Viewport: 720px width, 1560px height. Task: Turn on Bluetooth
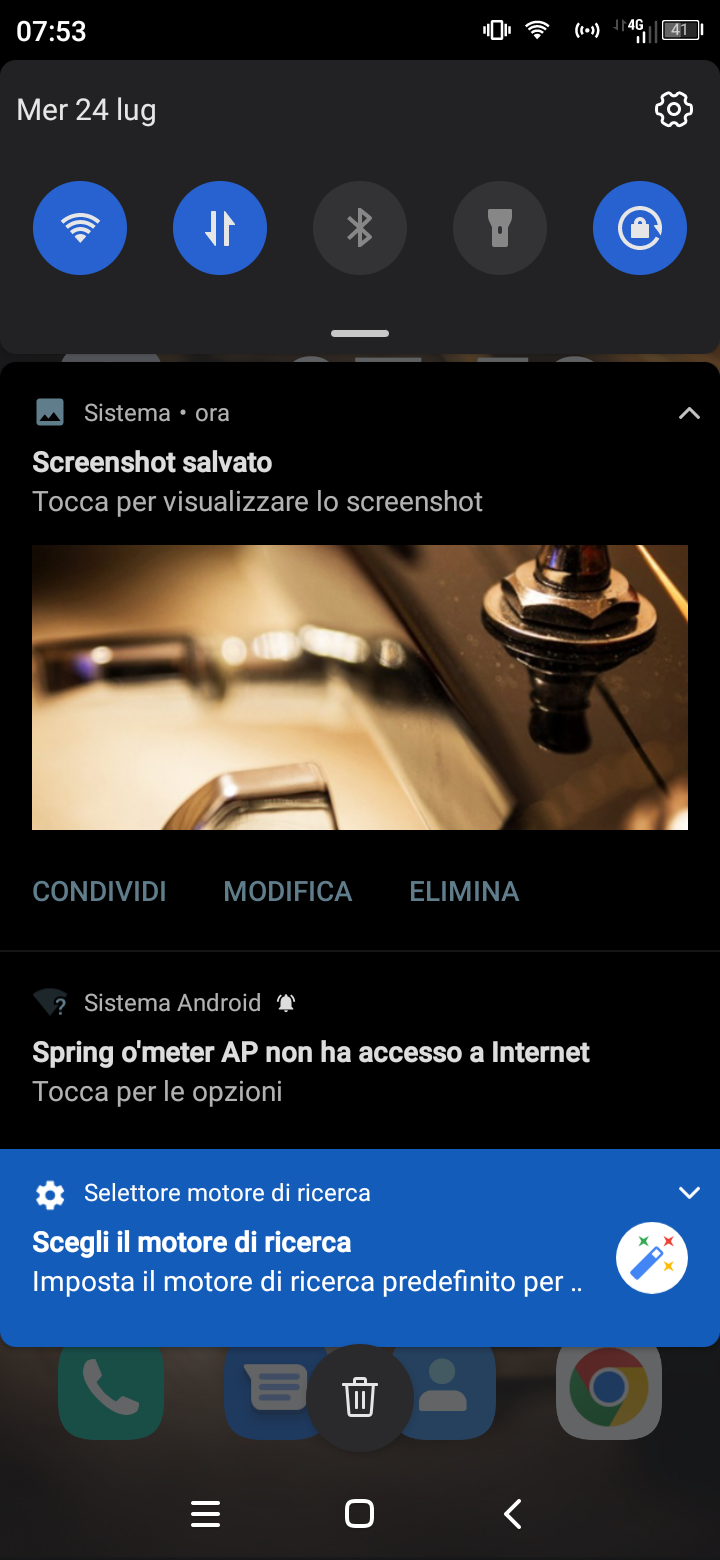(360, 228)
